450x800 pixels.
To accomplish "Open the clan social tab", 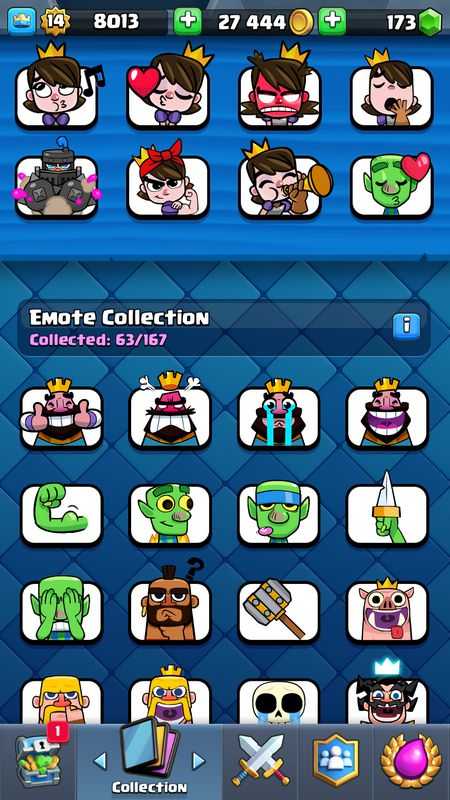I will (336, 762).
